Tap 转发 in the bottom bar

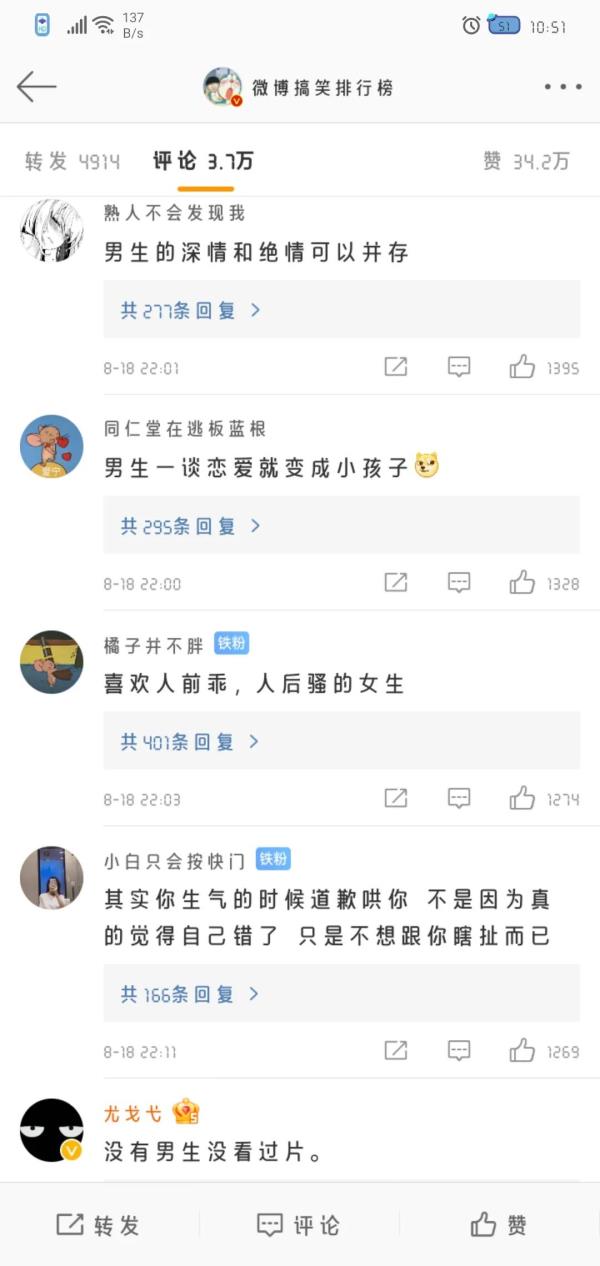(98, 1225)
